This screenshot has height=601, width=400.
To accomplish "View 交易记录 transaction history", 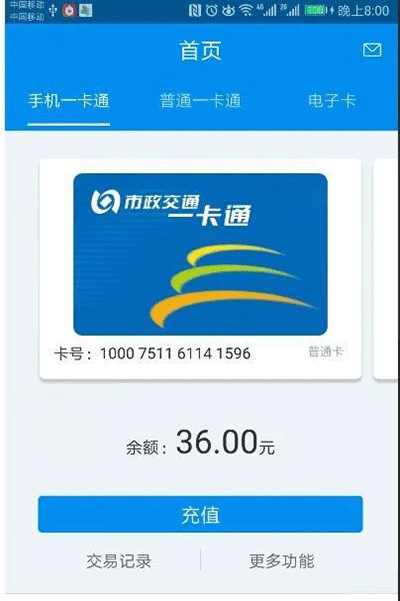I will [x=119, y=561].
